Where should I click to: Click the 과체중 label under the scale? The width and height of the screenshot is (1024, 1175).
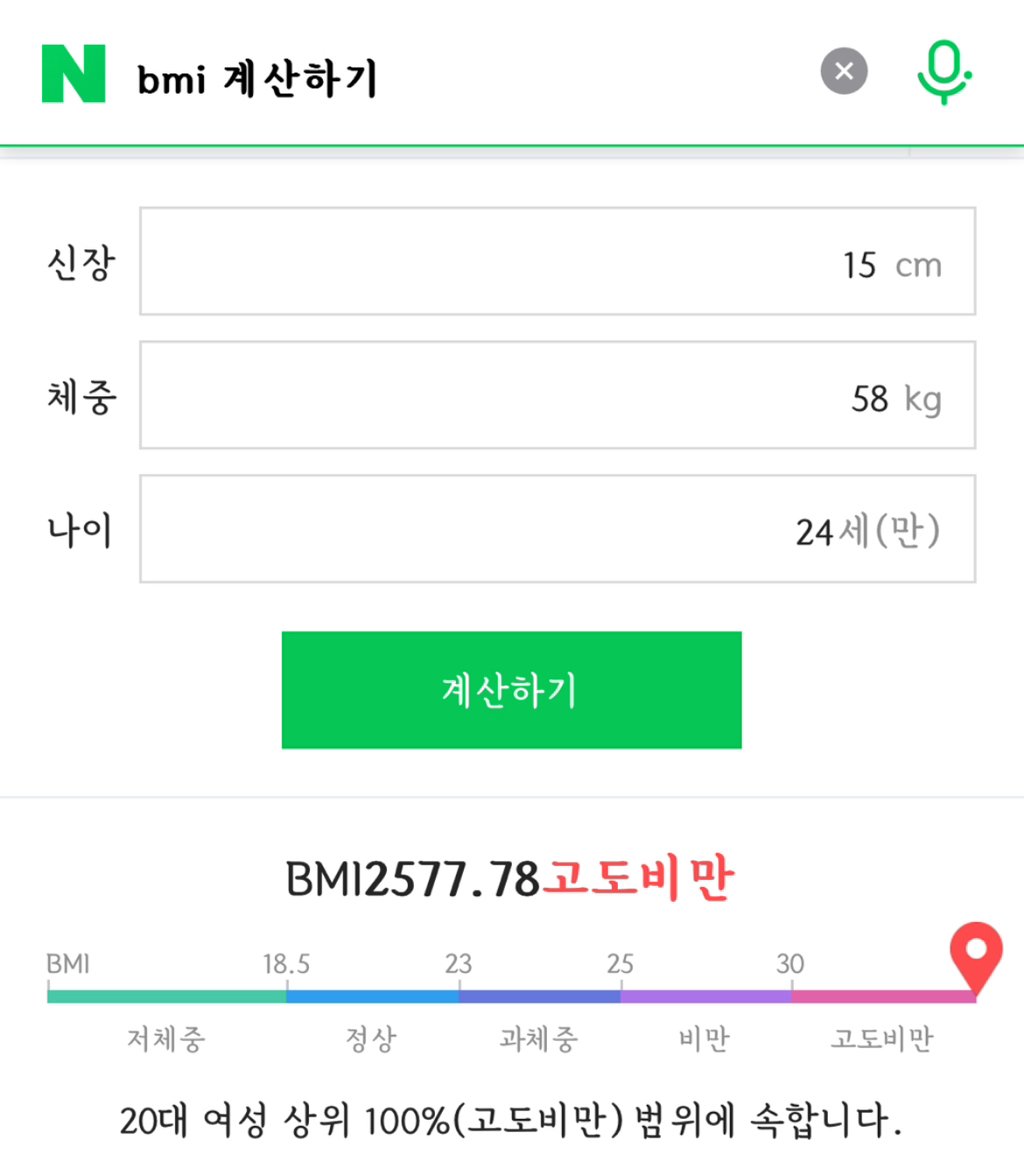coord(536,1038)
